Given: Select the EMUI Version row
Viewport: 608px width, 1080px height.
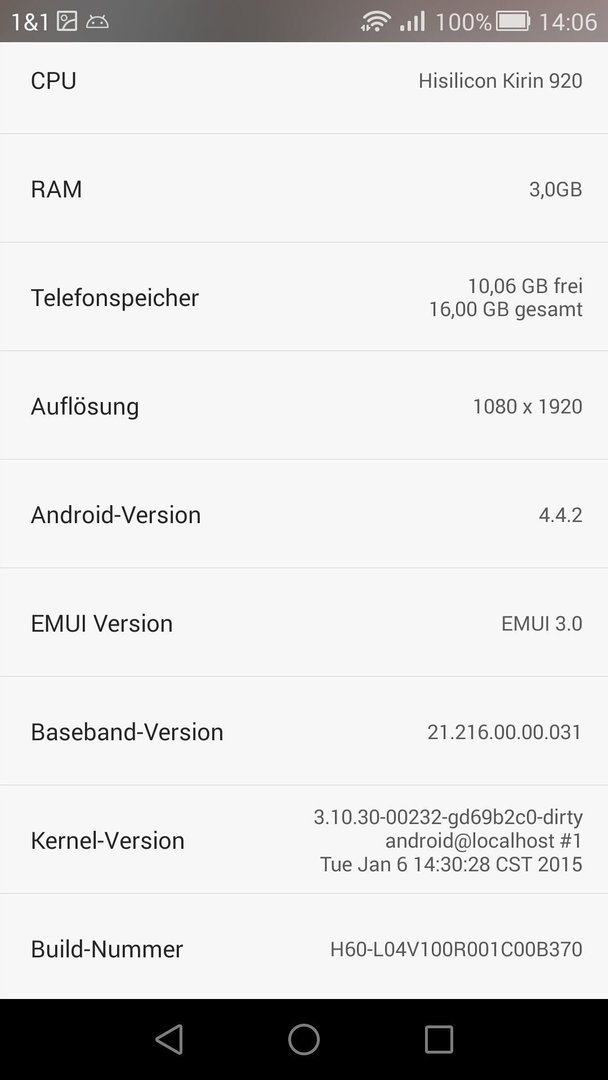Looking at the screenshot, I should pos(304,623).
